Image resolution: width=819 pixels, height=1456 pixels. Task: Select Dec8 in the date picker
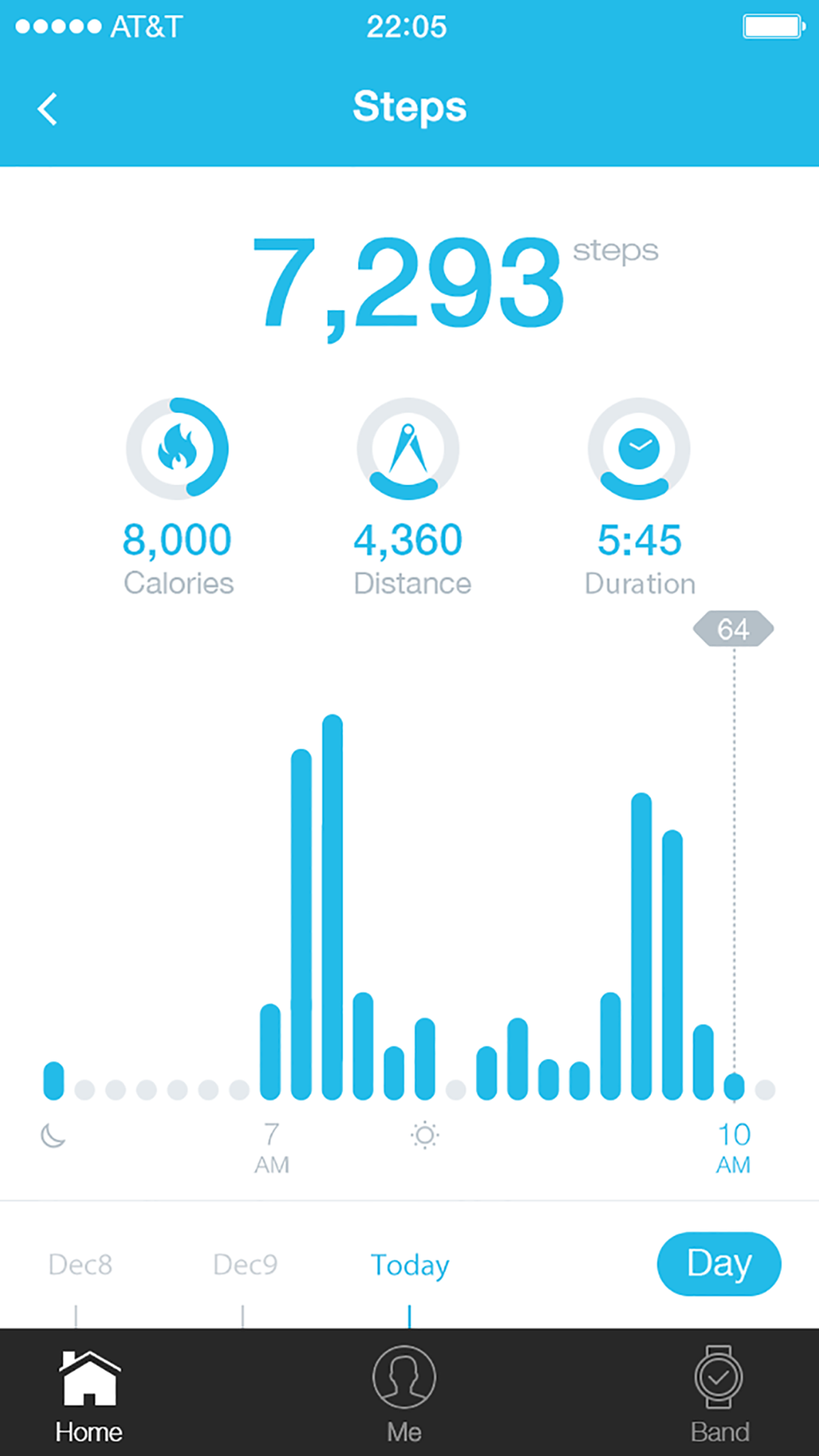[80, 1264]
